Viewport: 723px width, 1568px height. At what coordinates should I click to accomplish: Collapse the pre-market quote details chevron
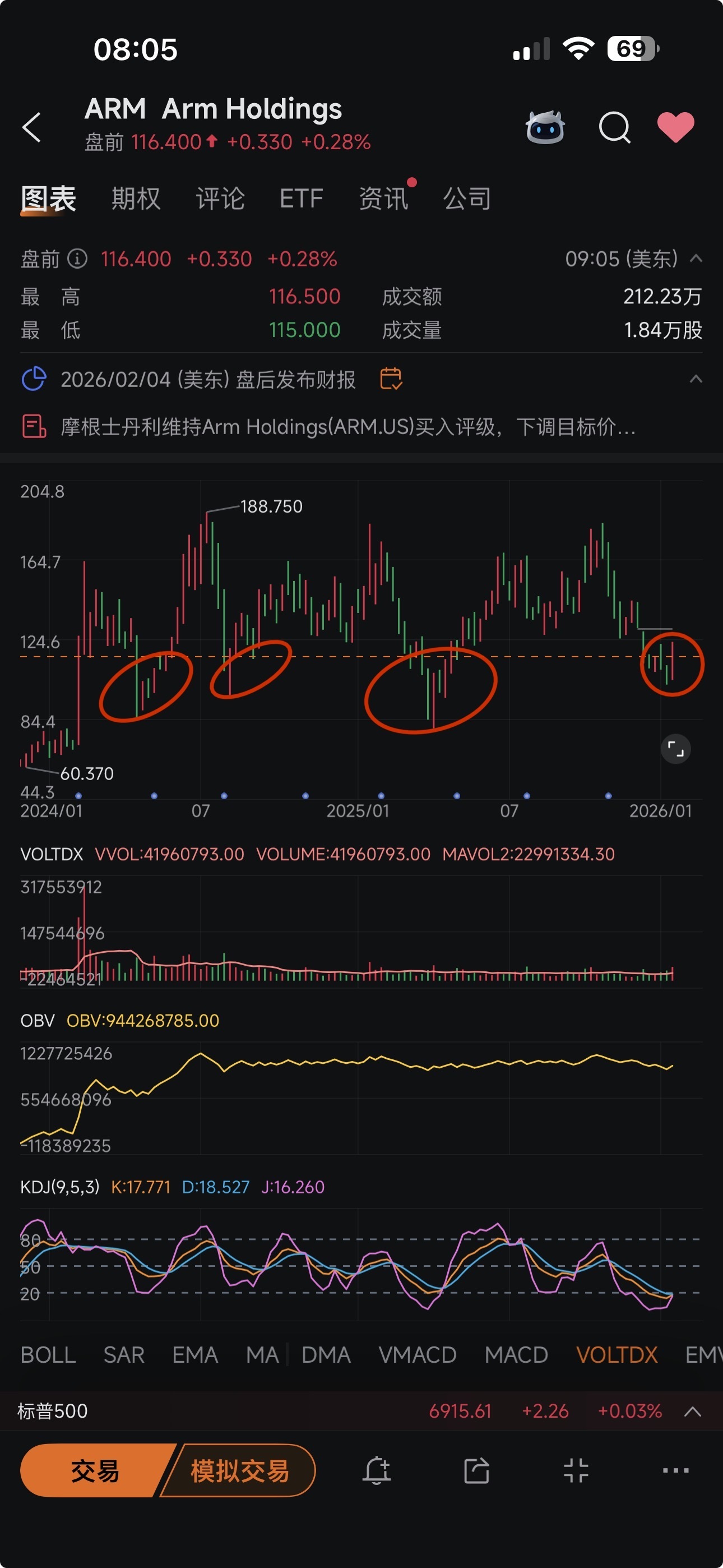tap(696, 259)
